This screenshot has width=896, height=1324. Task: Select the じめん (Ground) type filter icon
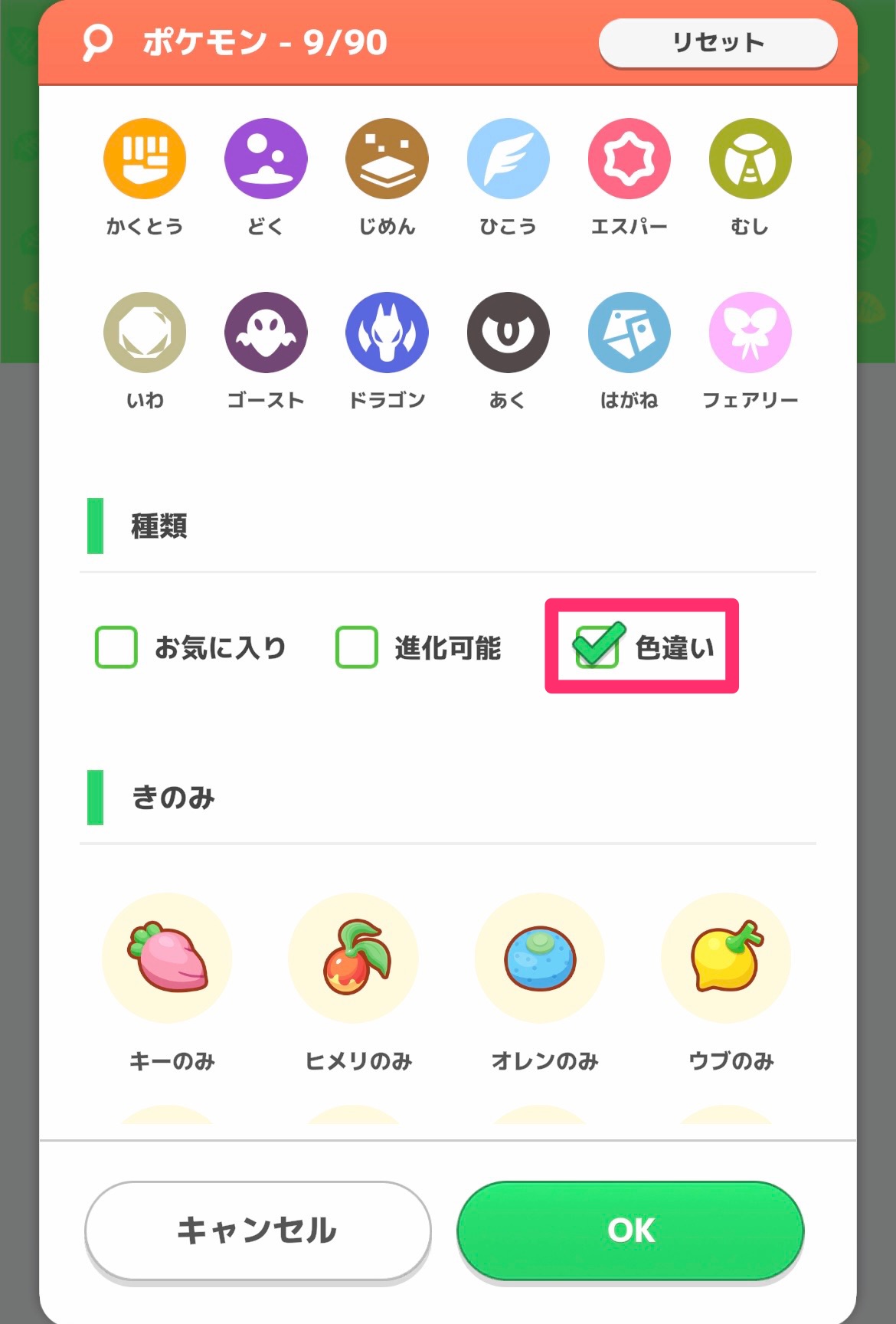point(386,159)
